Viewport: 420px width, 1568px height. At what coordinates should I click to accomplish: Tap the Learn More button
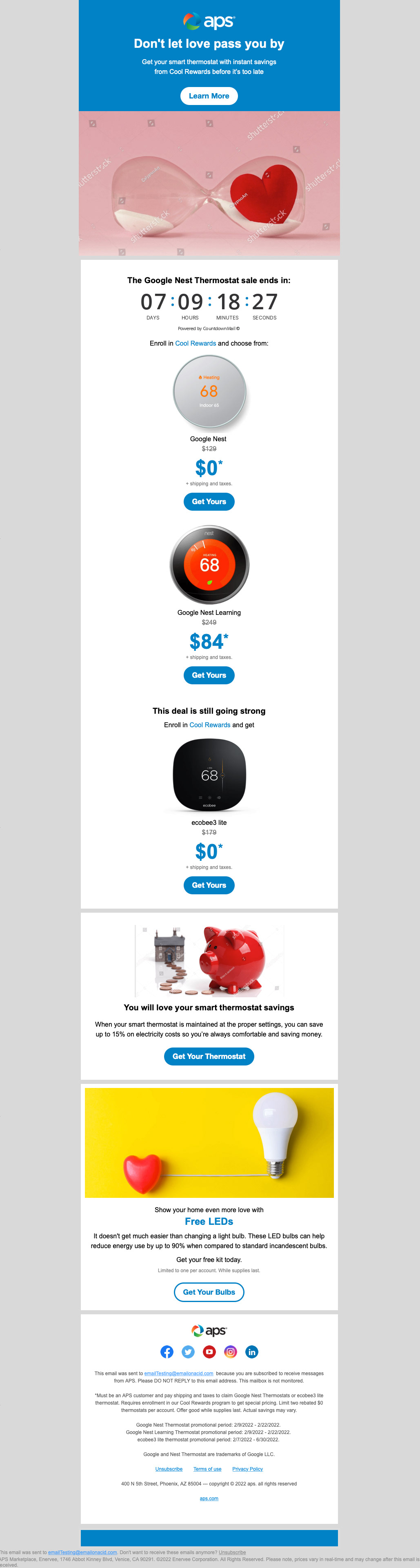(209, 96)
